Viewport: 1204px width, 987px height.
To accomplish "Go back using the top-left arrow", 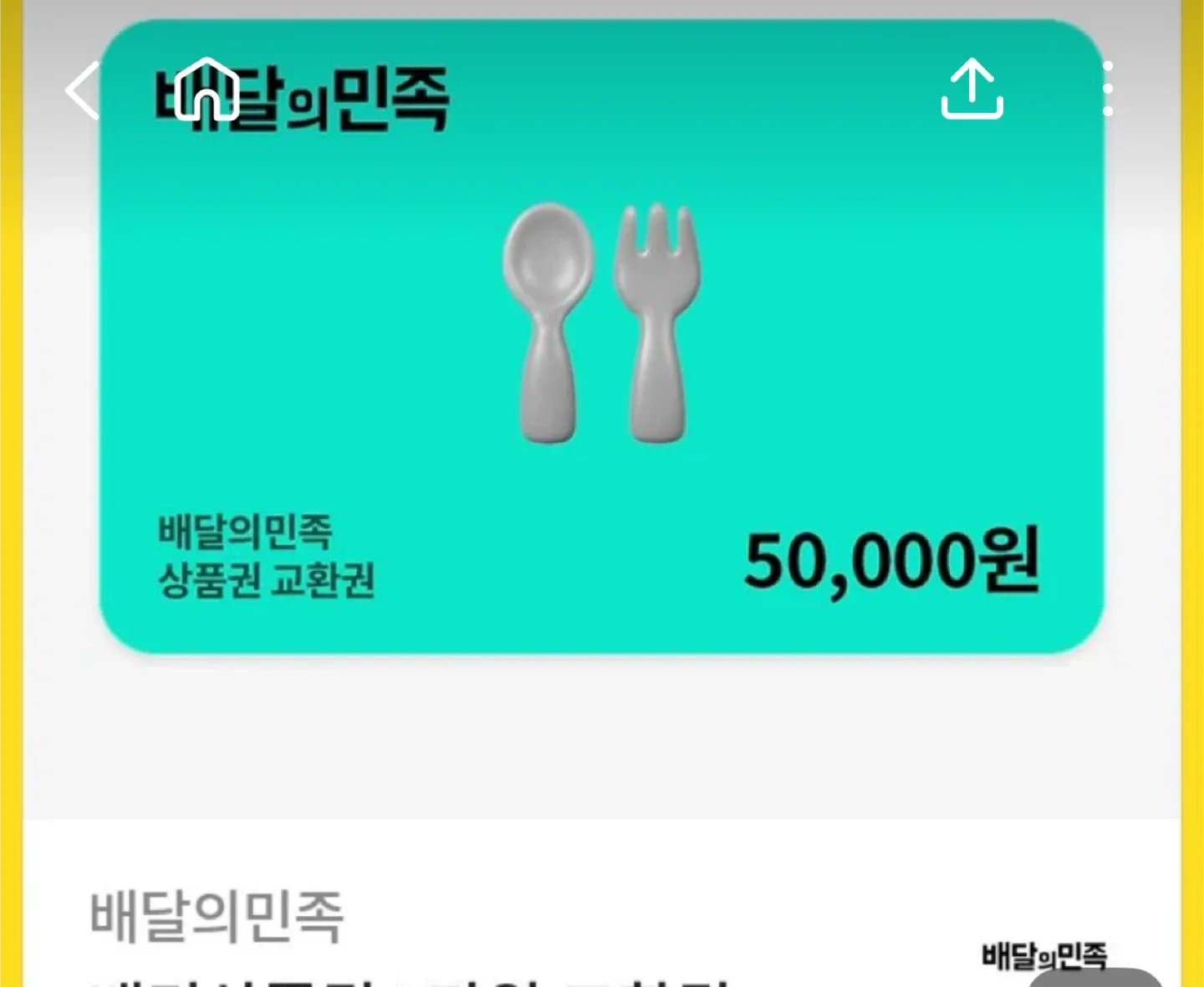I will coord(84,90).
